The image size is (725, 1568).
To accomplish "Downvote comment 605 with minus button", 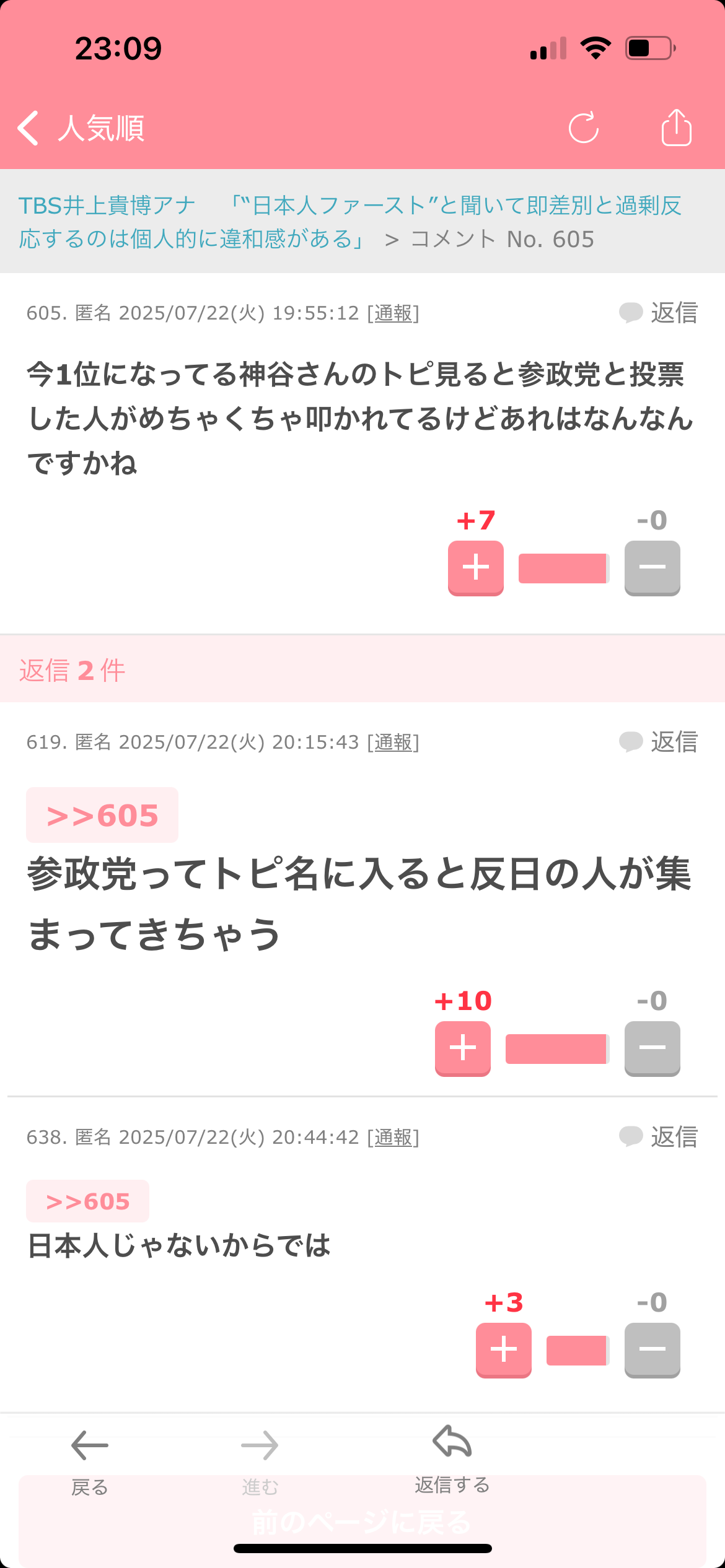I will pos(652,568).
